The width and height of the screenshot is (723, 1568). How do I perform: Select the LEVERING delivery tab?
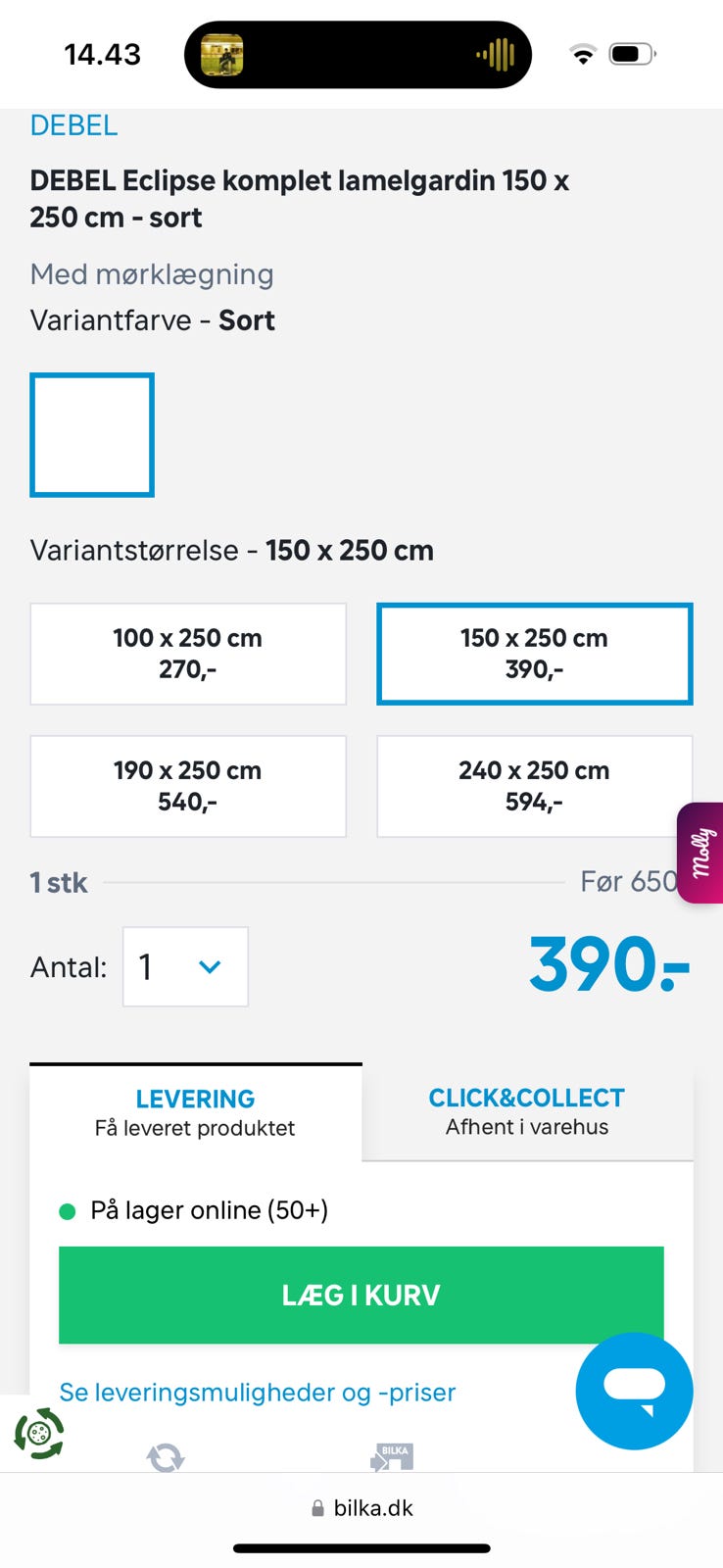195,1111
